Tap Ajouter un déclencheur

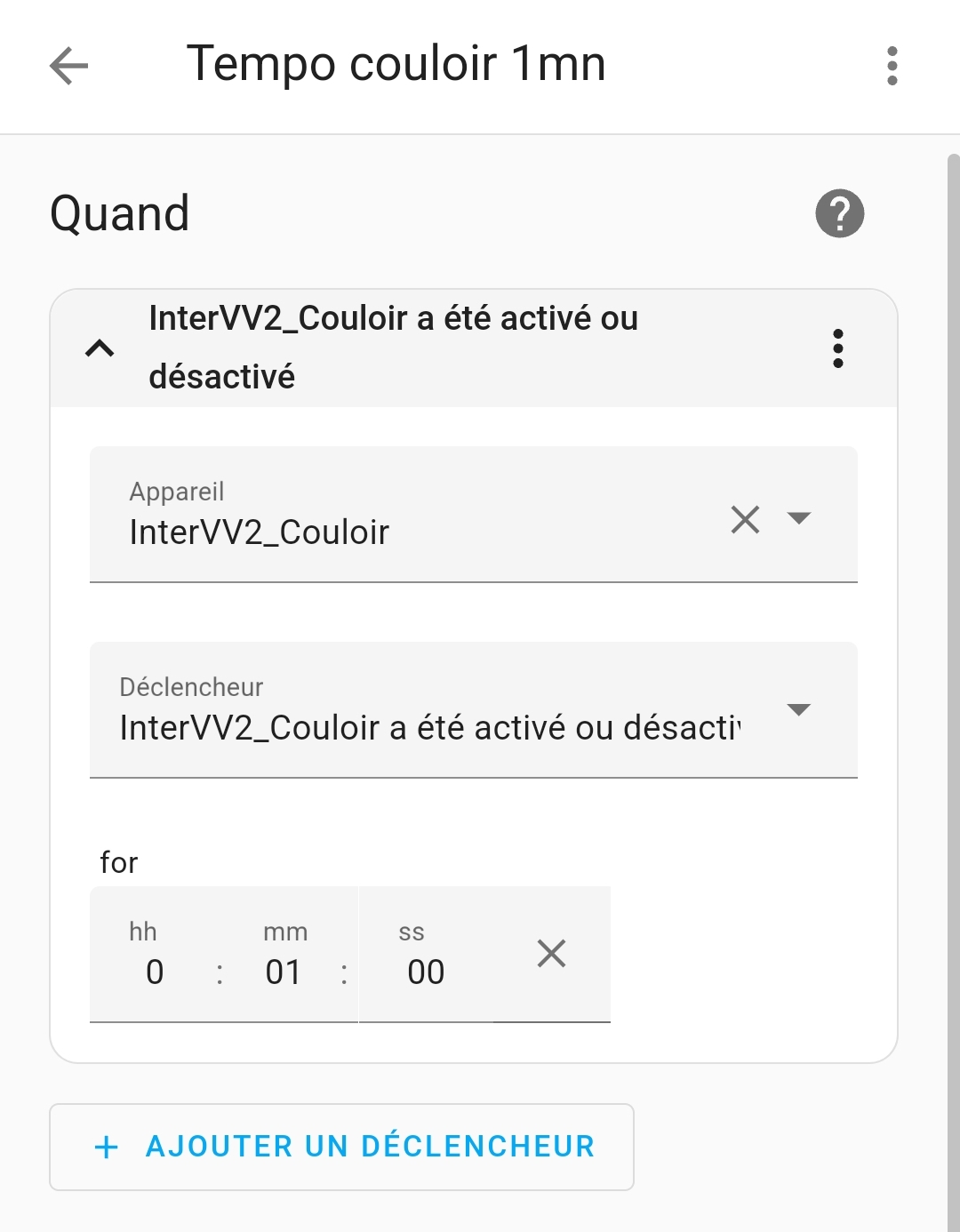click(x=341, y=1147)
